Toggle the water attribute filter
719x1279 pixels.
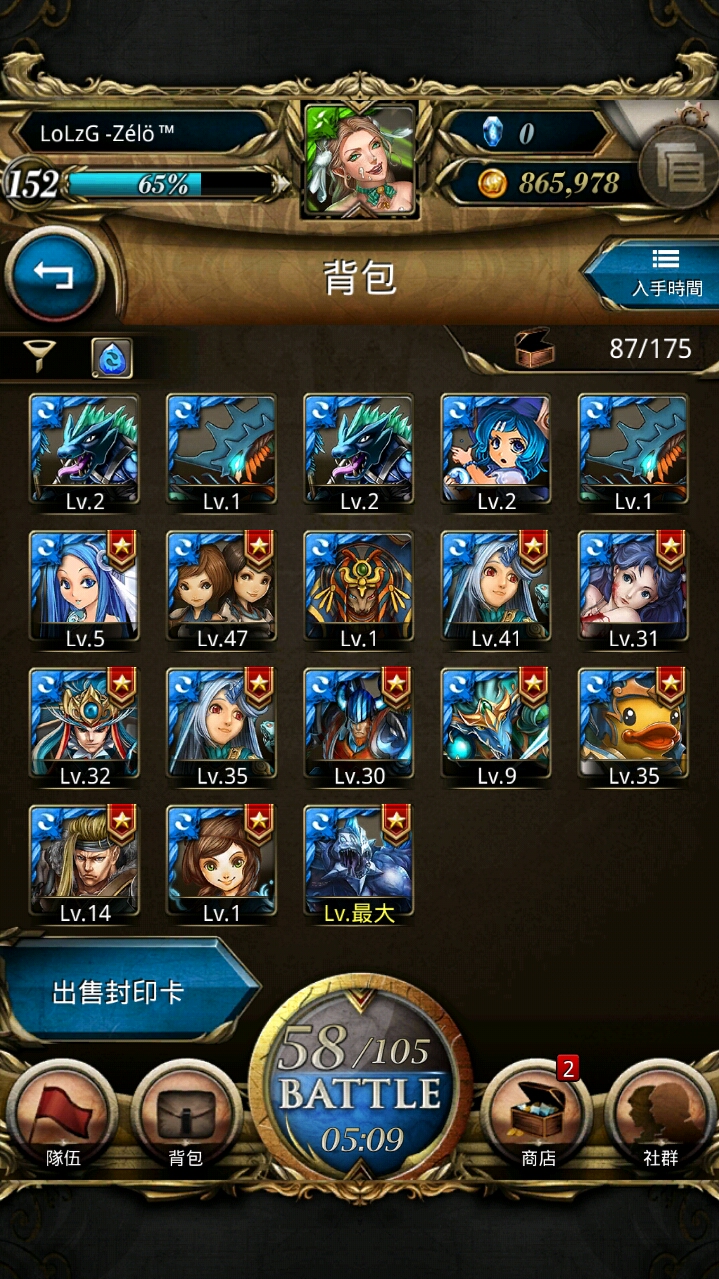pos(112,357)
